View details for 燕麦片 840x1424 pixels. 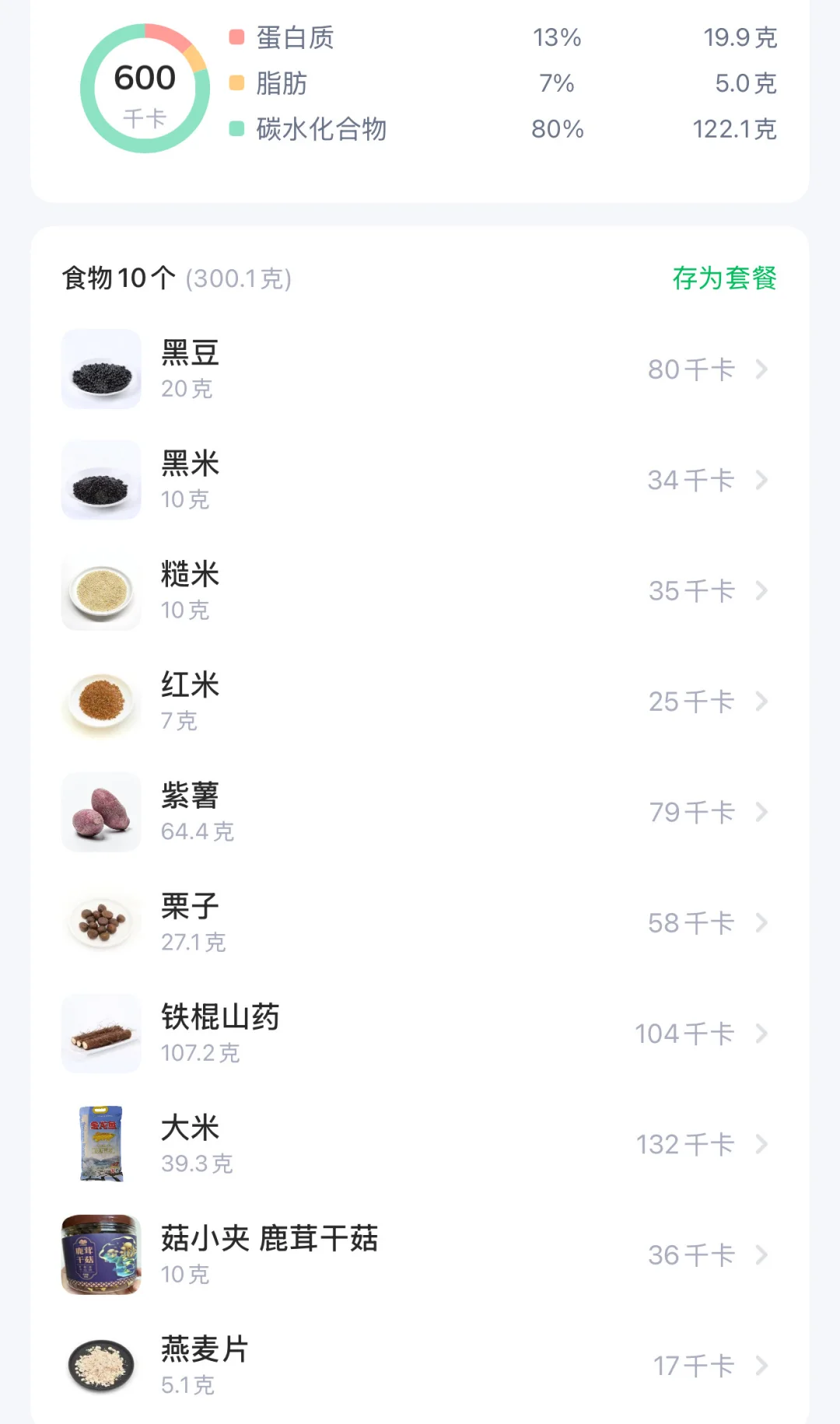418,1366
